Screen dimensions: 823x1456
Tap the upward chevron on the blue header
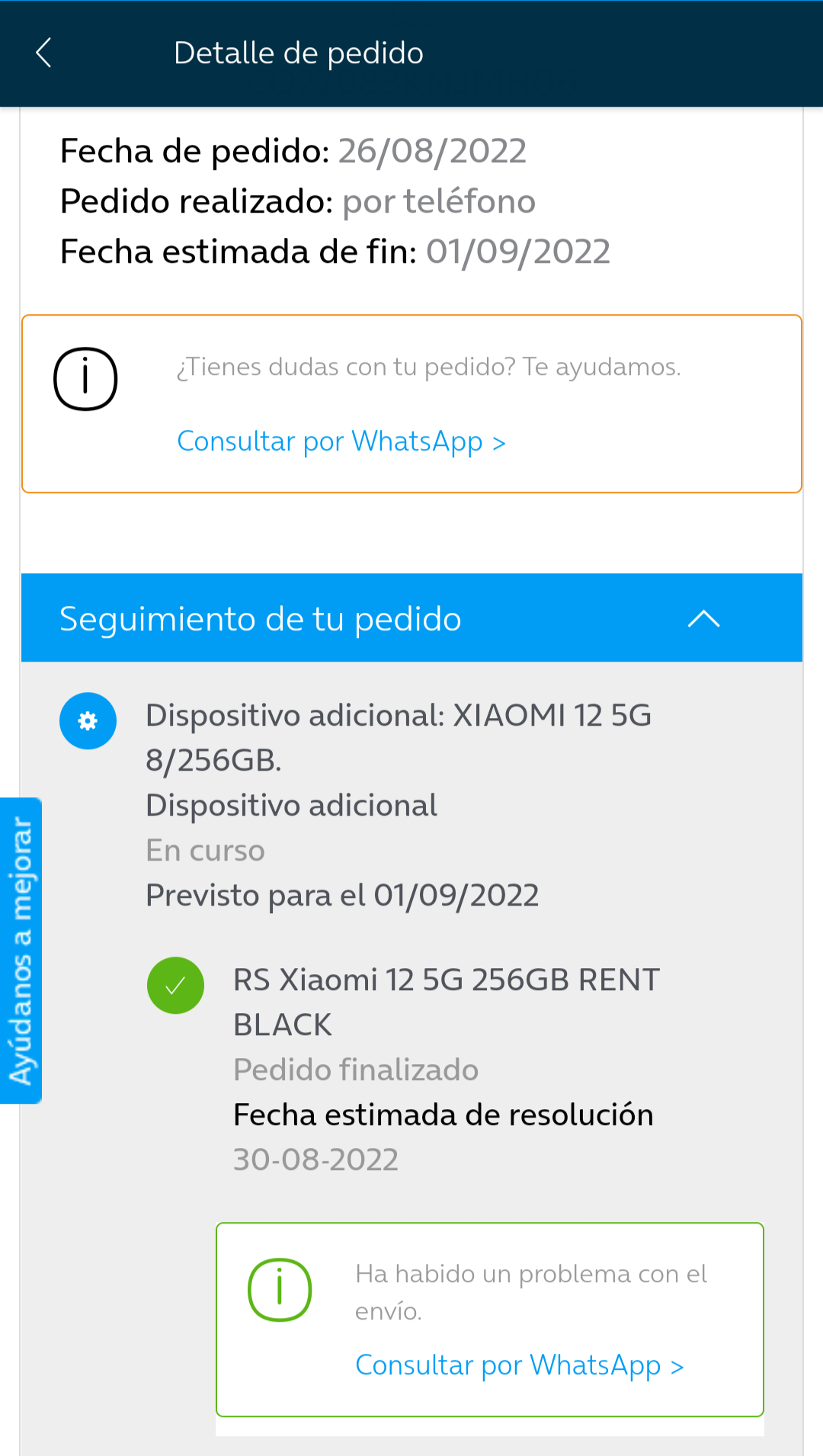(703, 618)
